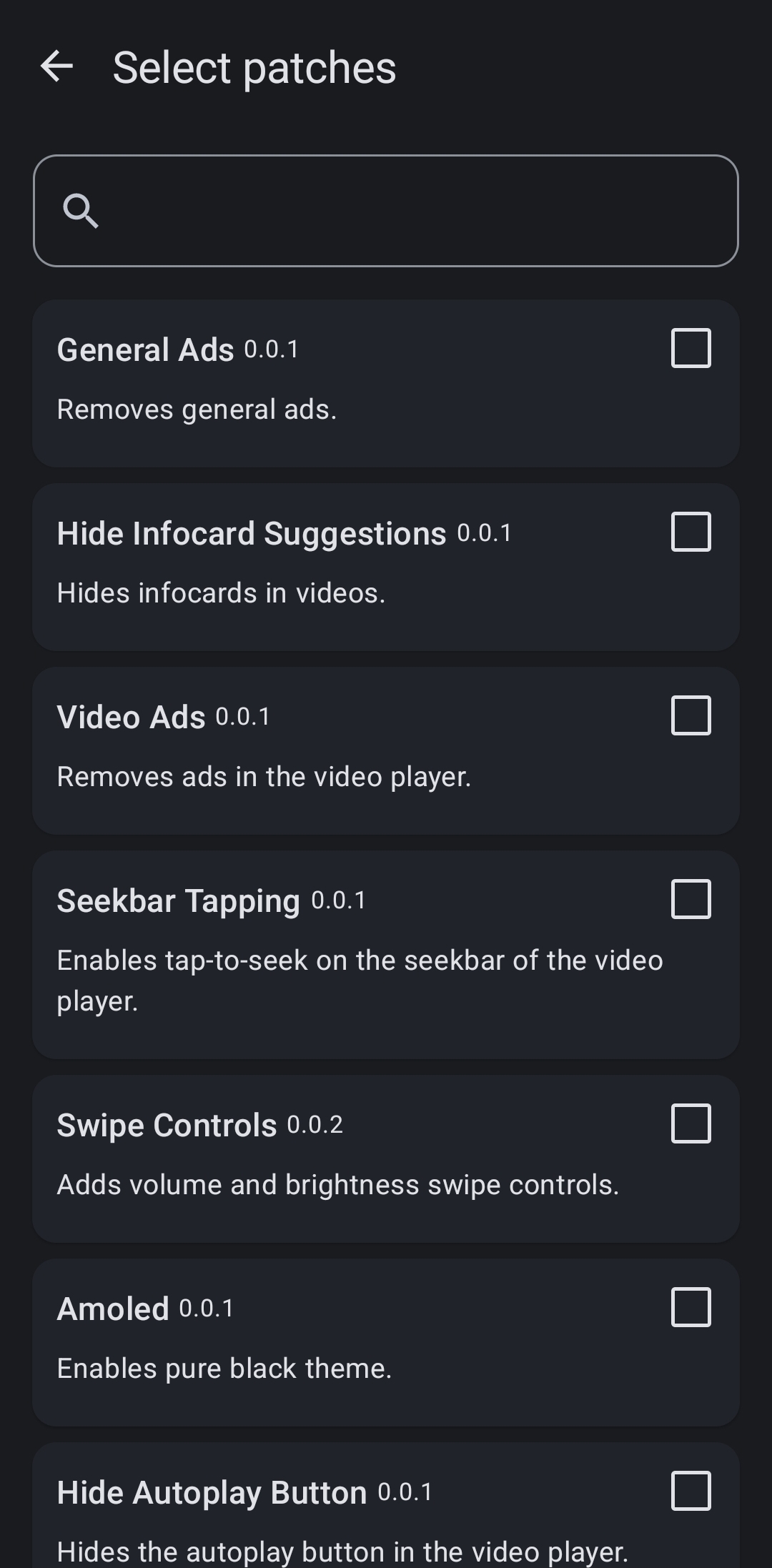Tick the Seekbar Tapping checkbox
This screenshot has width=772, height=1568.
691,899
